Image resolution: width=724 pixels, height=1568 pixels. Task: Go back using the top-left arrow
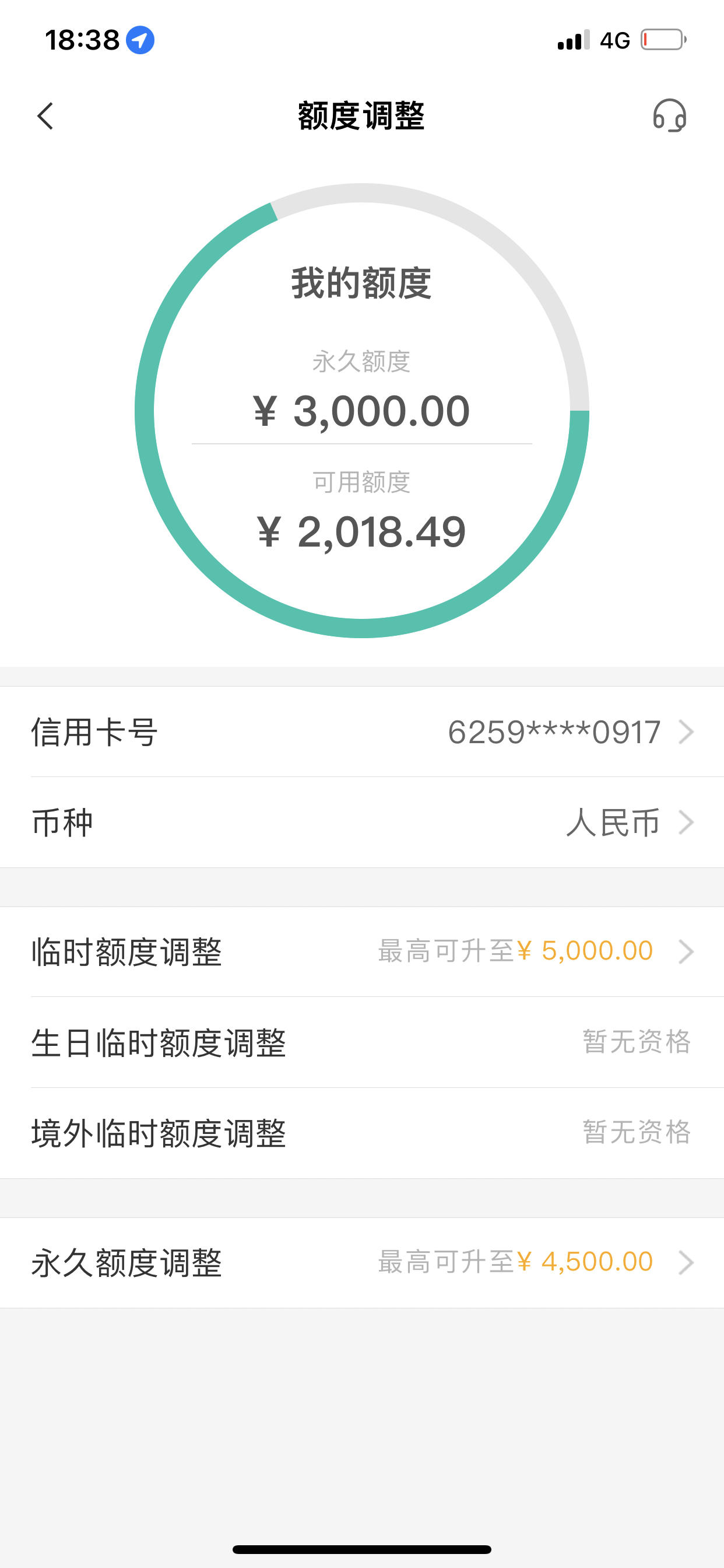pyautogui.click(x=45, y=116)
